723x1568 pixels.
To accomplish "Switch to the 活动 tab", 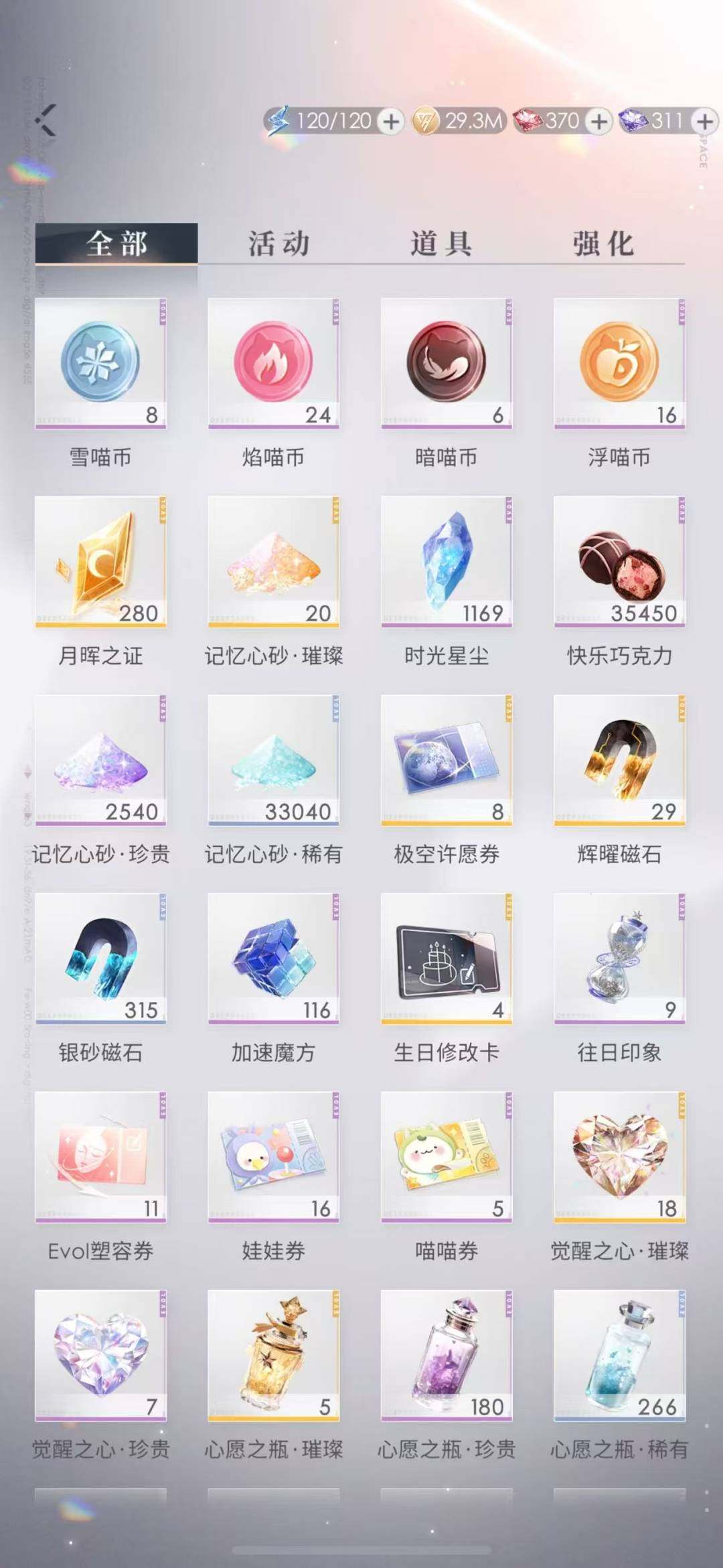I will 281,245.
